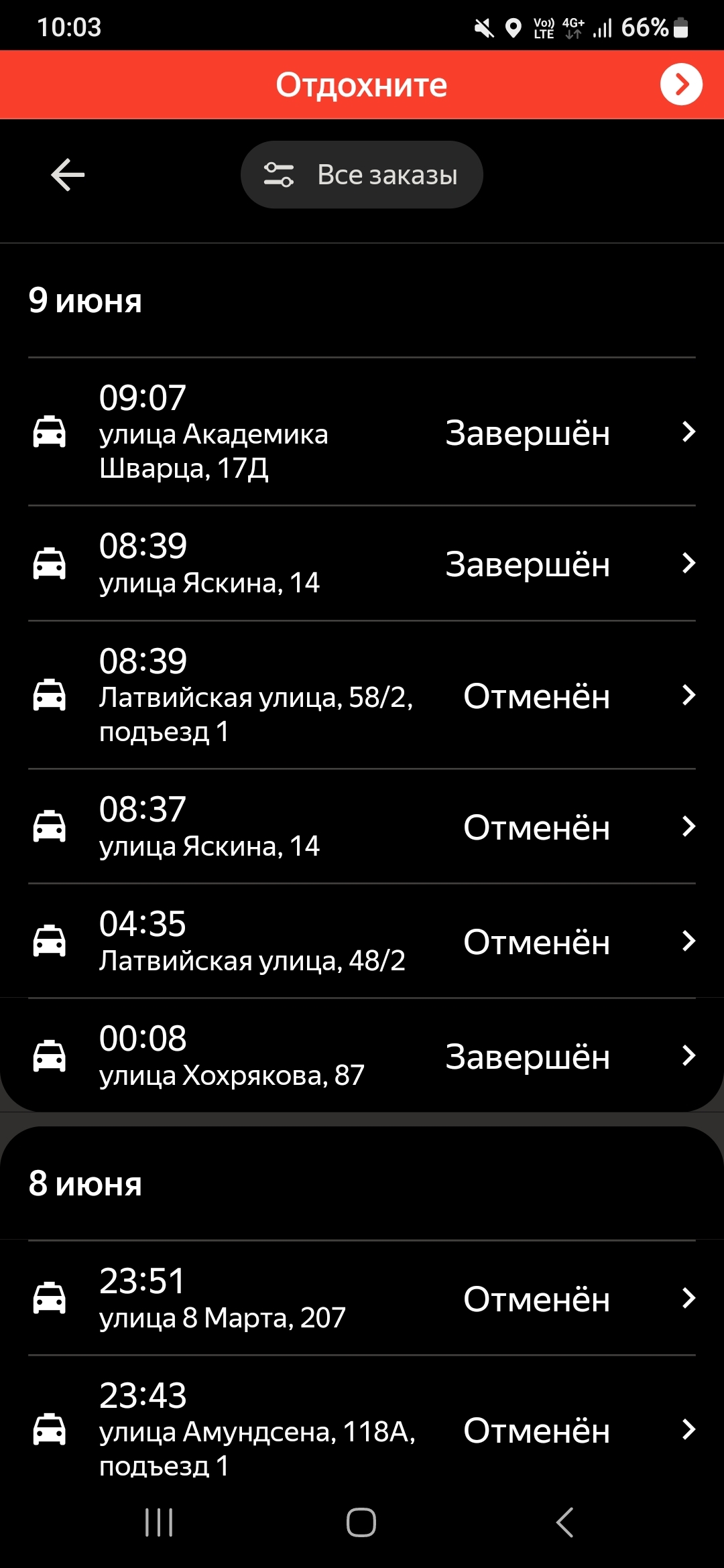Open the 04:35 order at Латвийская улица, 48/2
This screenshot has width=724, height=1568.
click(361, 941)
